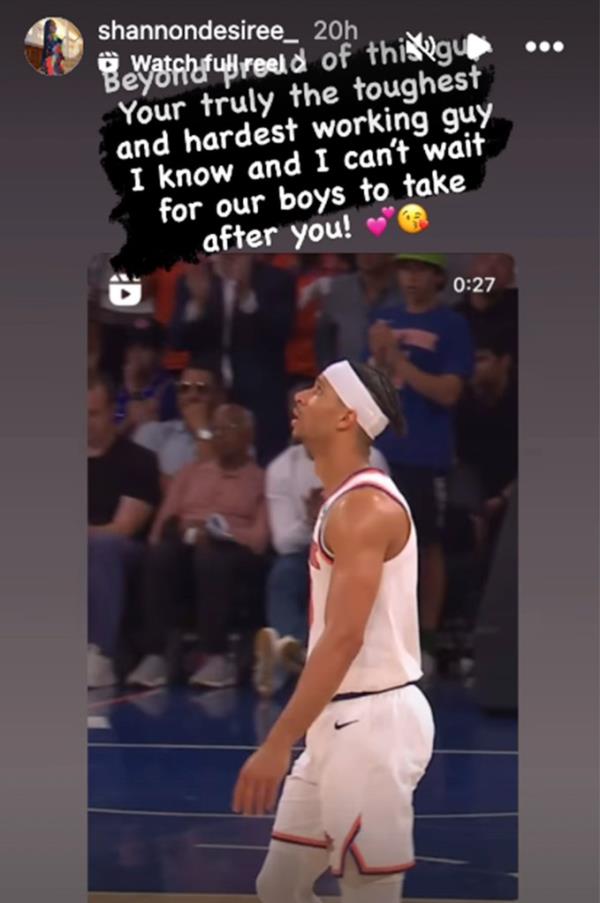Tap the story play button
Image resolution: width=600 pixels, height=903 pixels.
pos(479,46)
